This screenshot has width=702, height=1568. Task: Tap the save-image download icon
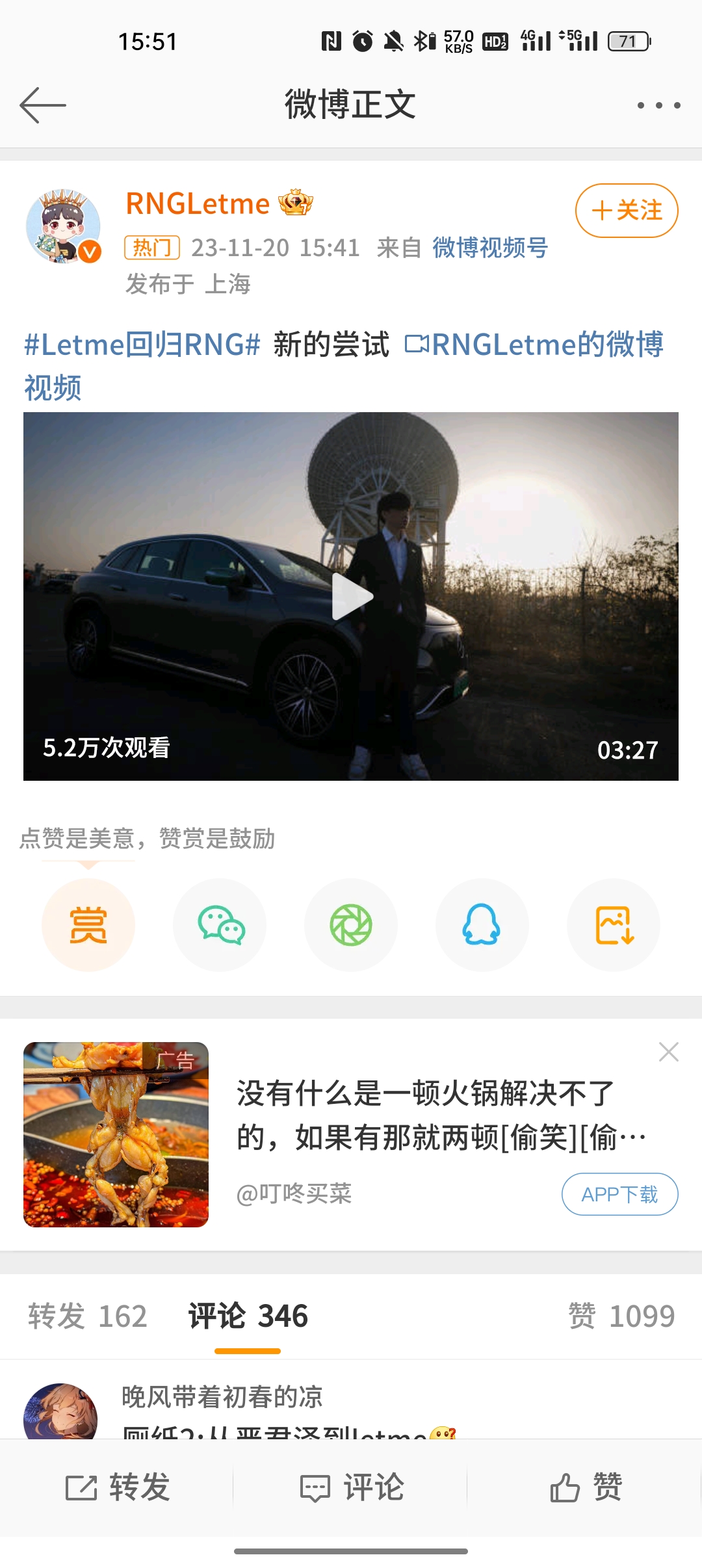point(613,926)
